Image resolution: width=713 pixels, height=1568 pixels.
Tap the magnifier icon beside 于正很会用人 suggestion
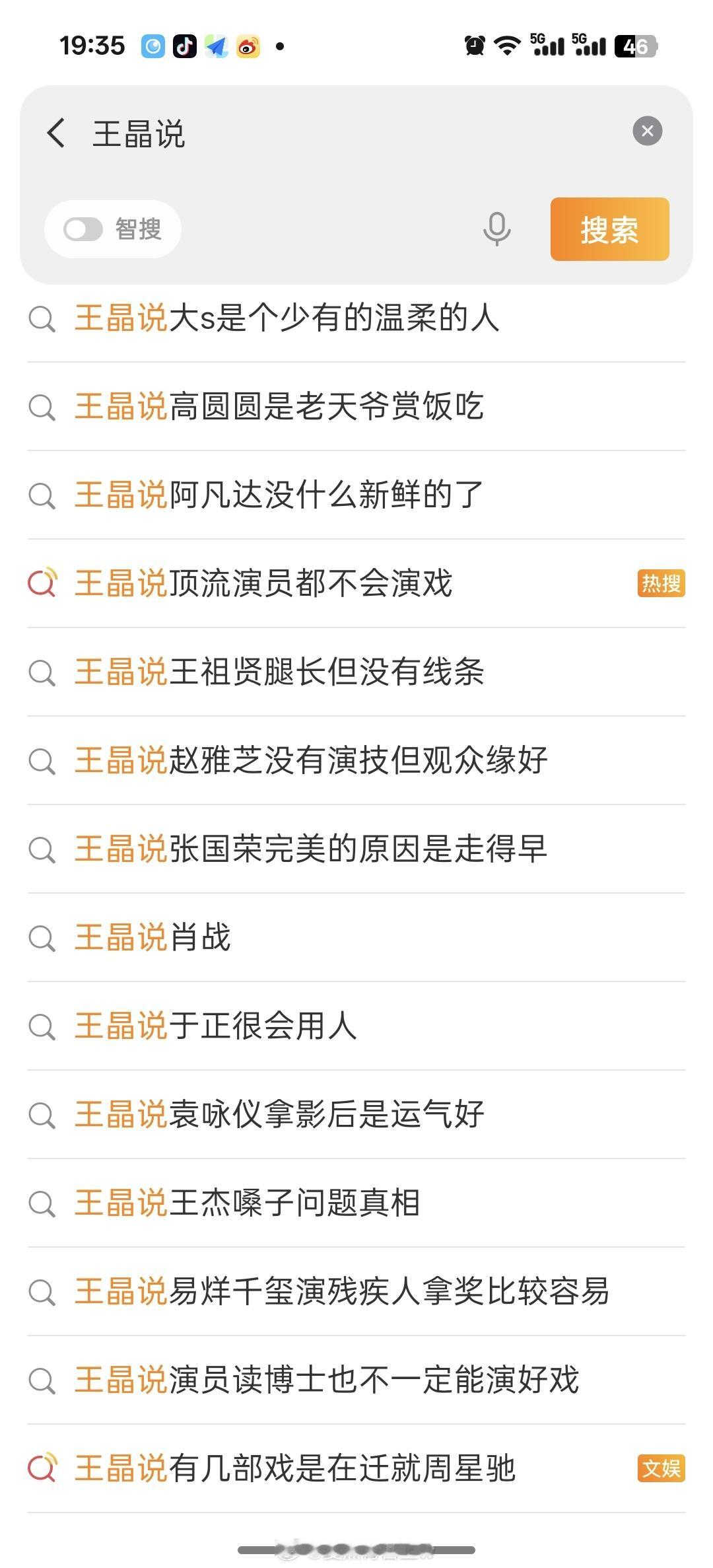click(x=42, y=1028)
